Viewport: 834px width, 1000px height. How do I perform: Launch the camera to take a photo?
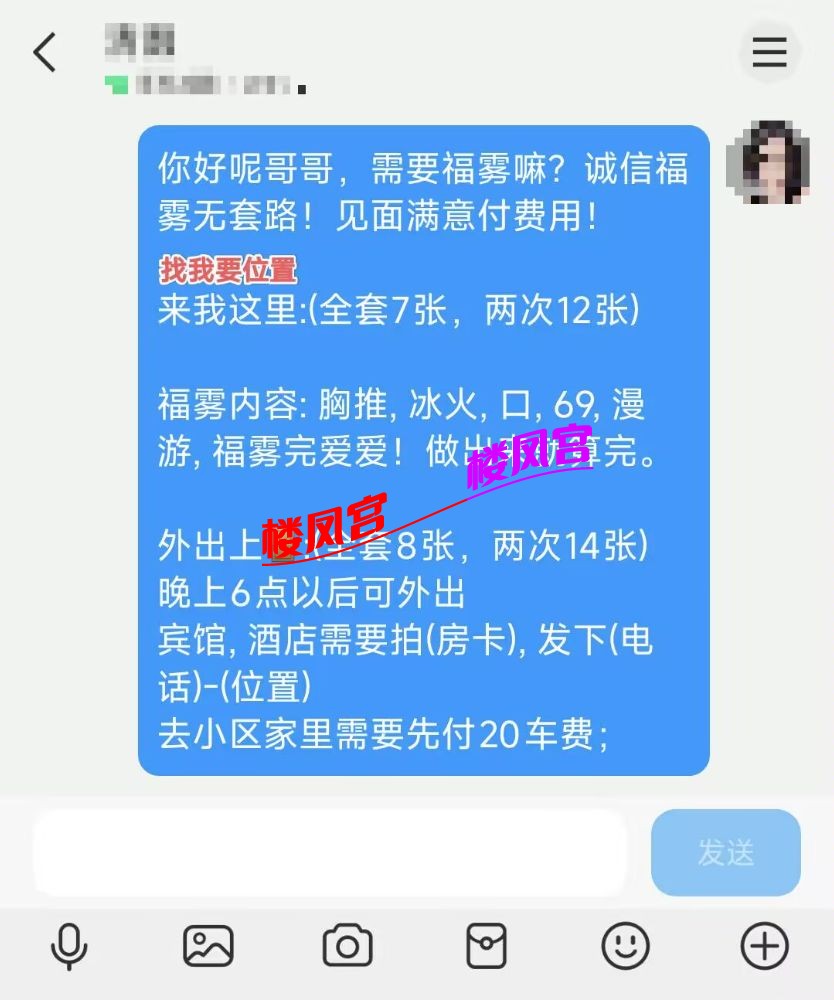(x=347, y=945)
